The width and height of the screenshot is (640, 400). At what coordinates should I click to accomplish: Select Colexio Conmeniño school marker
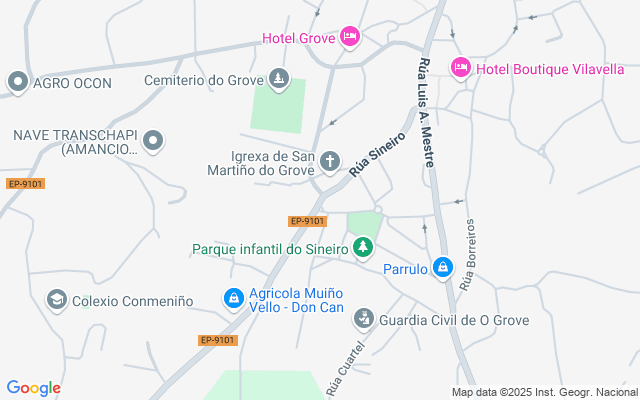(57, 299)
